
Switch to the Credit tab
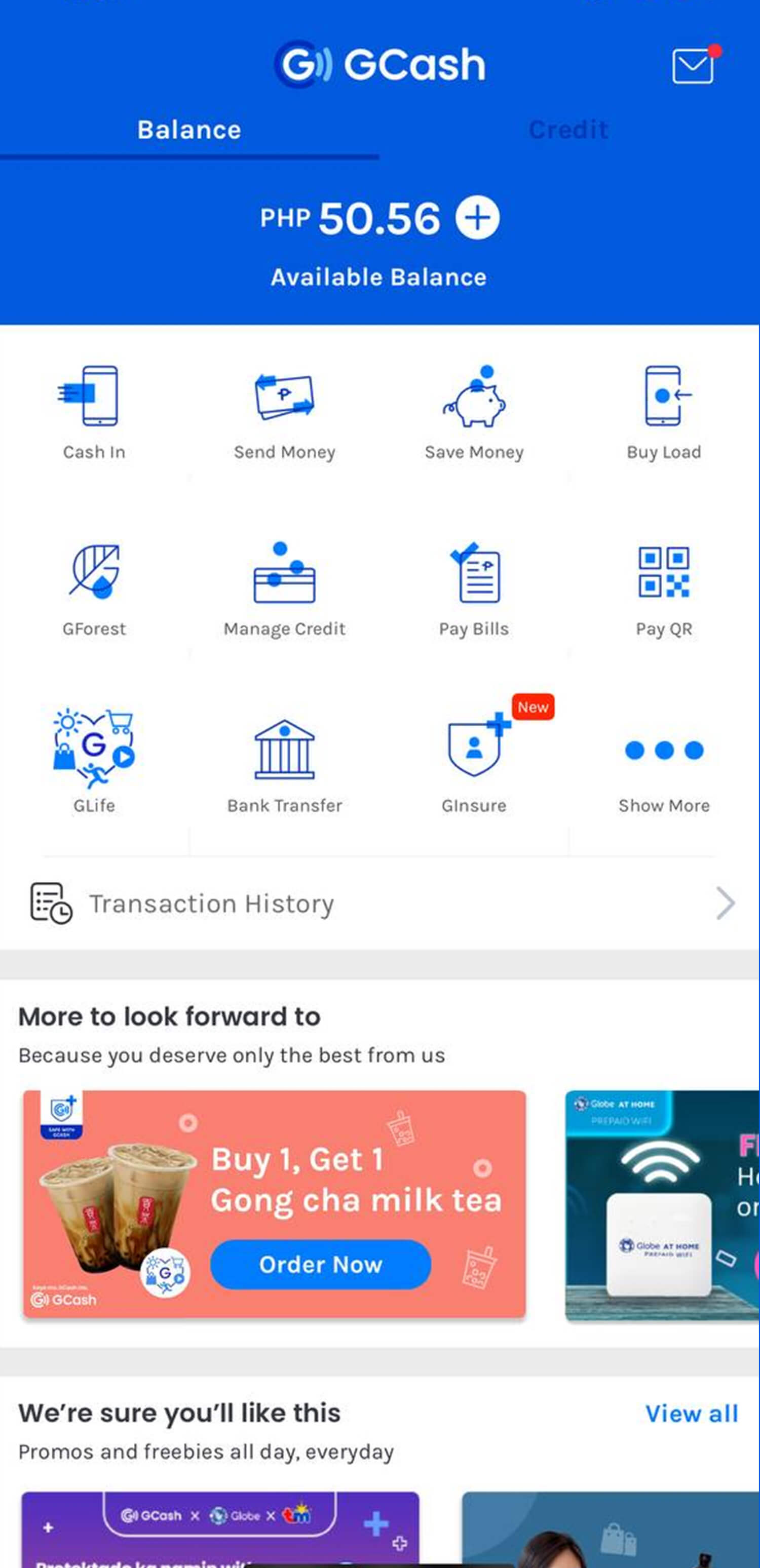[569, 130]
